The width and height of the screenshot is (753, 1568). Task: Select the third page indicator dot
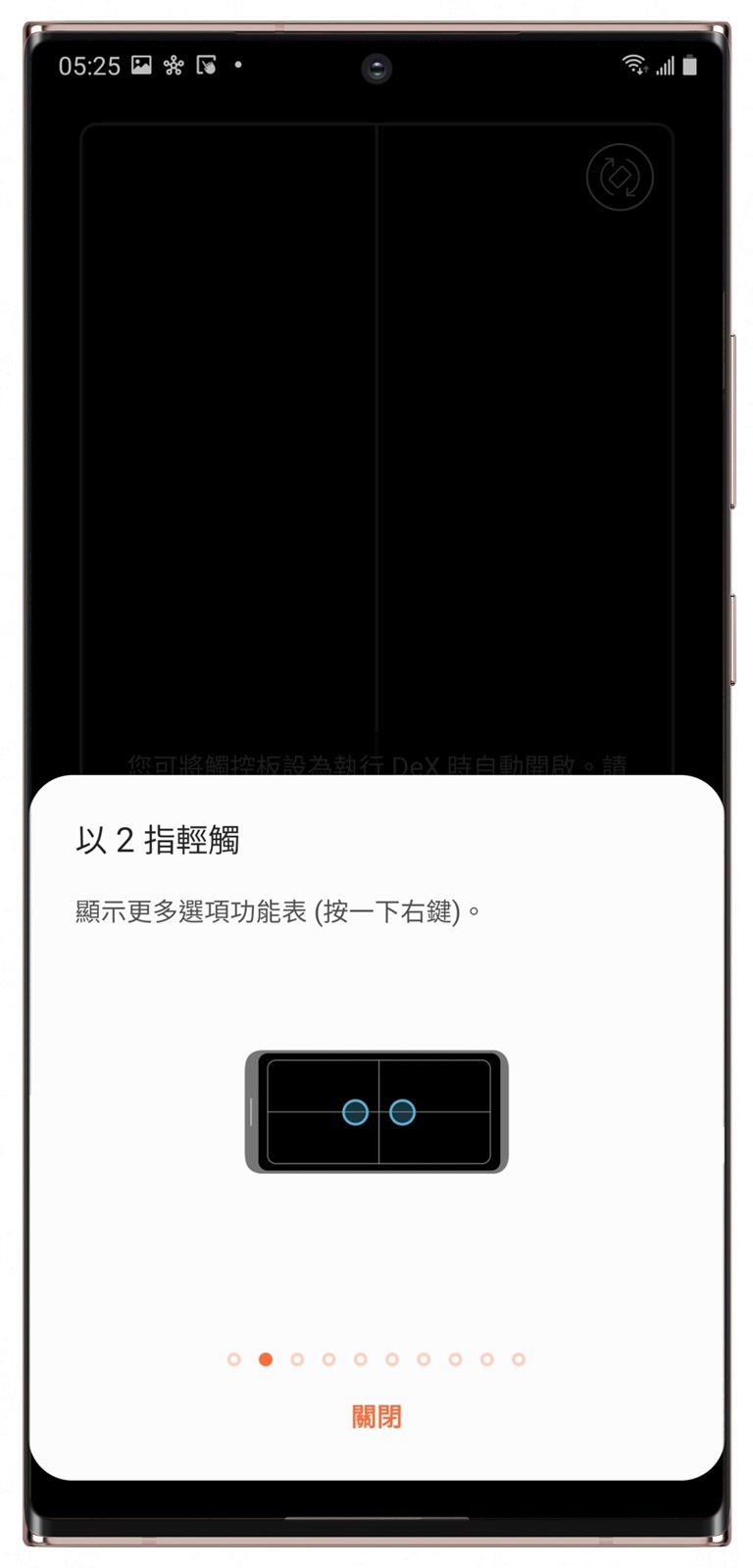[x=297, y=1359]
